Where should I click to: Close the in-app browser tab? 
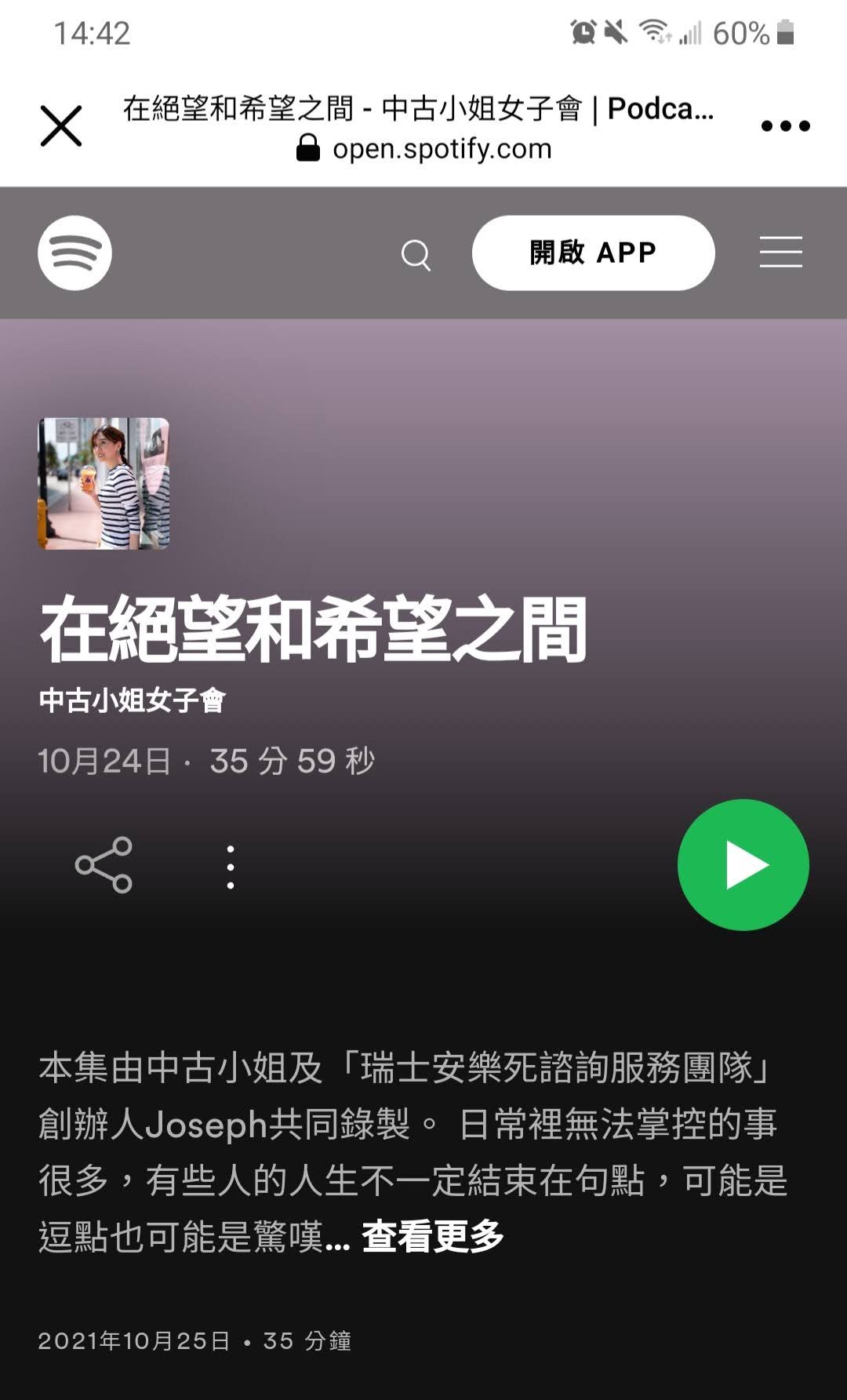pos(61,125)
